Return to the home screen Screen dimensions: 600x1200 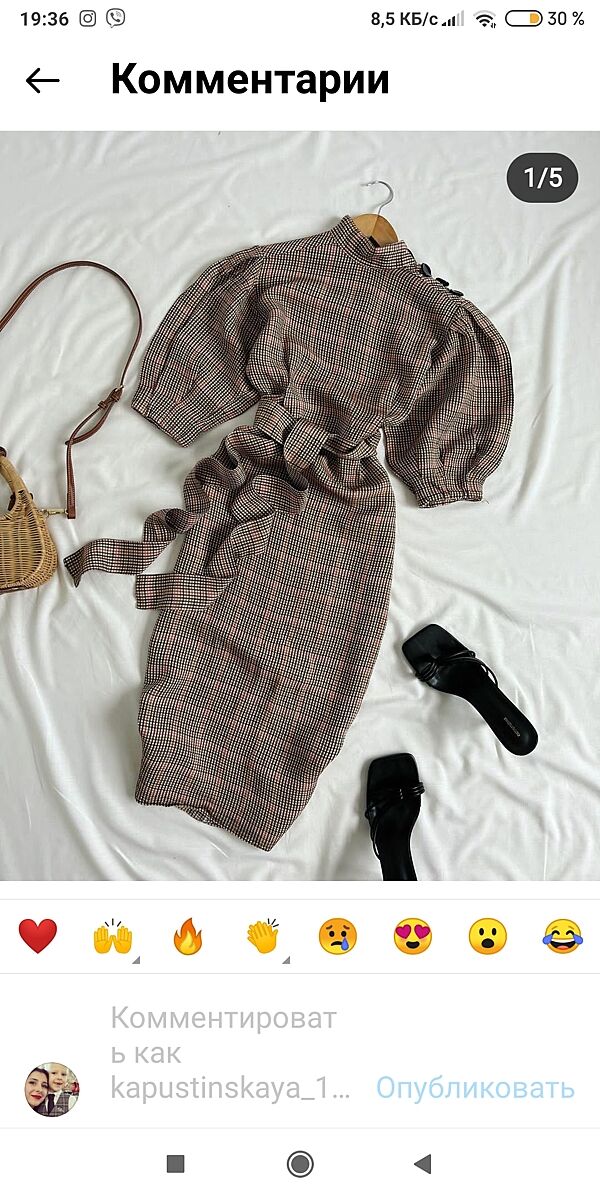pos(300,1163)
